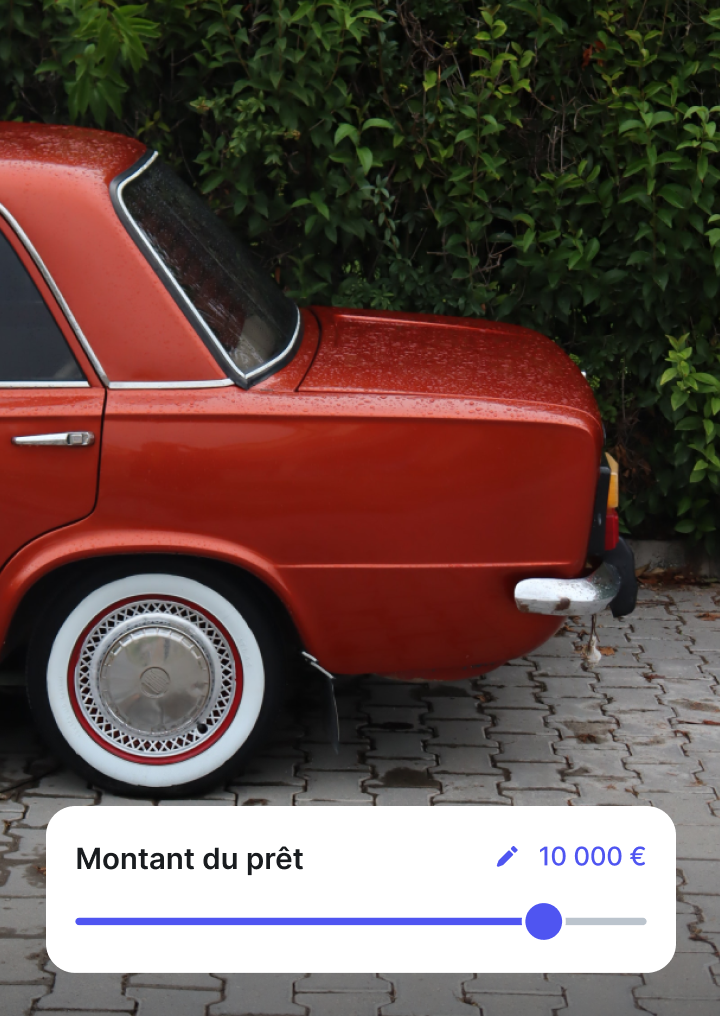The image size is (720, 1016).
Task: Select the slider control under Montant du prêt
Action: click(x=360, y=922)
